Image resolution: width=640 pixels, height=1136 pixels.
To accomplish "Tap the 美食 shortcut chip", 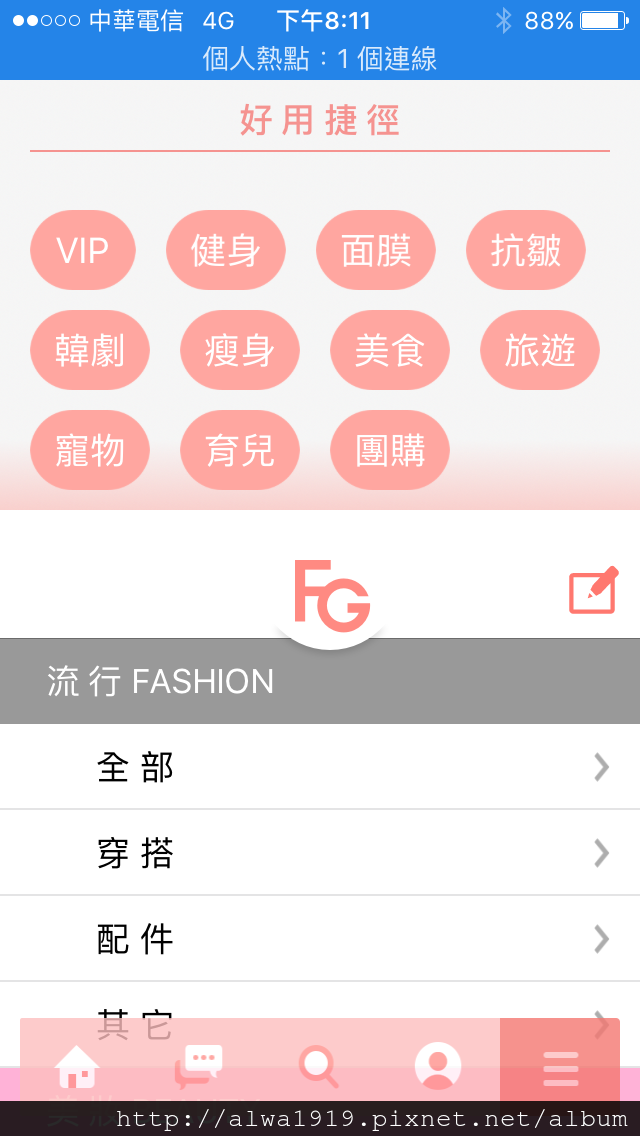I will pyautogui.click(x=390, y=351).
